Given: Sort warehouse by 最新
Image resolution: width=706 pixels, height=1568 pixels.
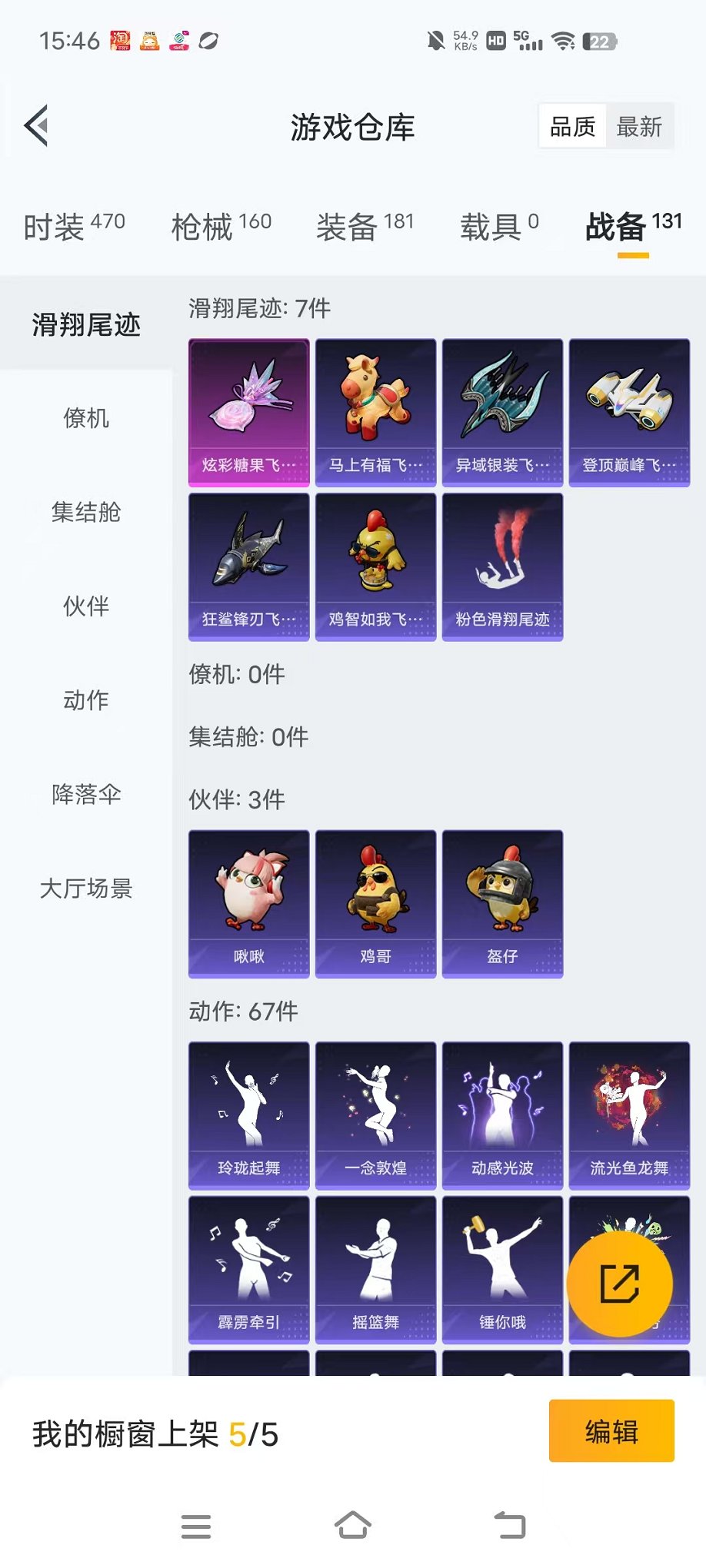Looking at the screenshot, I should [639, 127].
